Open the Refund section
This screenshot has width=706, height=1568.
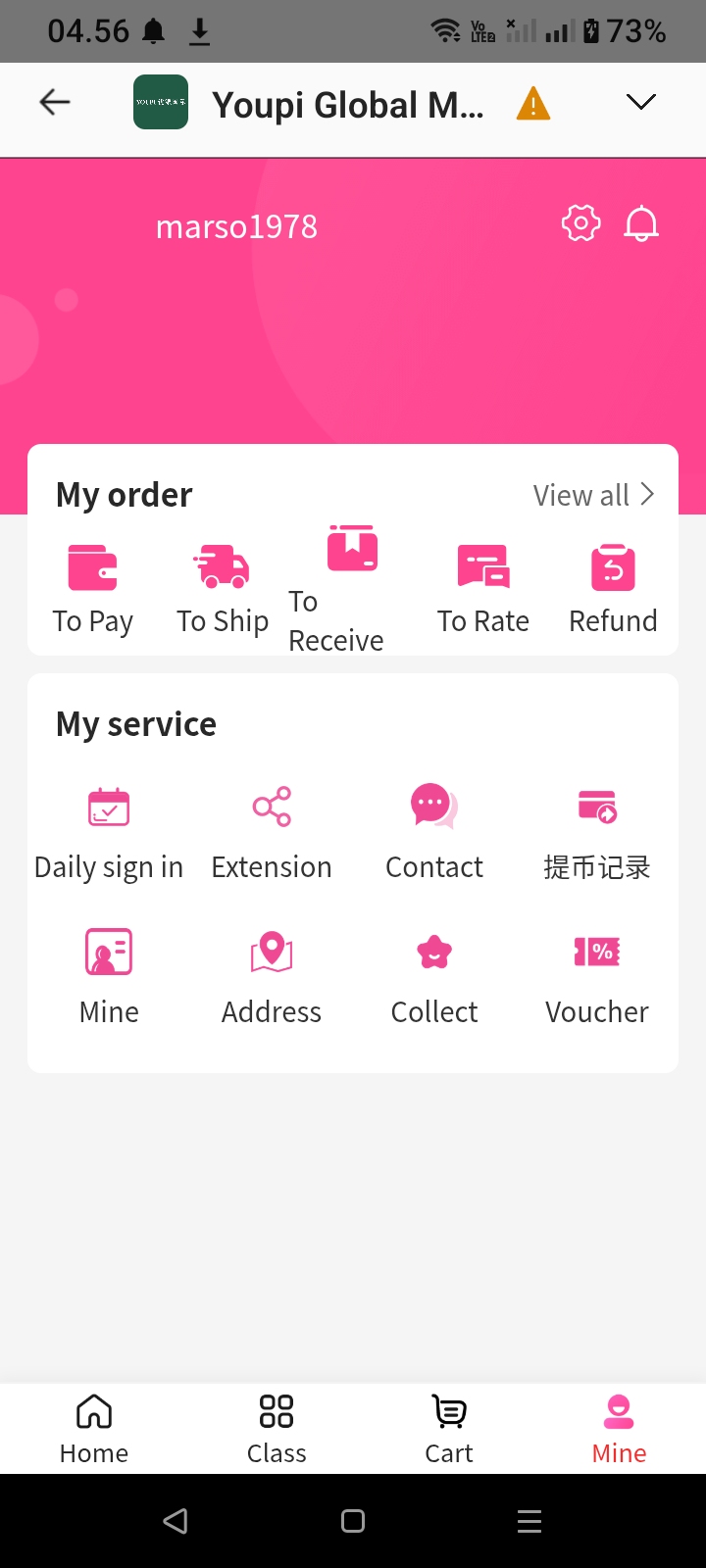613,589
